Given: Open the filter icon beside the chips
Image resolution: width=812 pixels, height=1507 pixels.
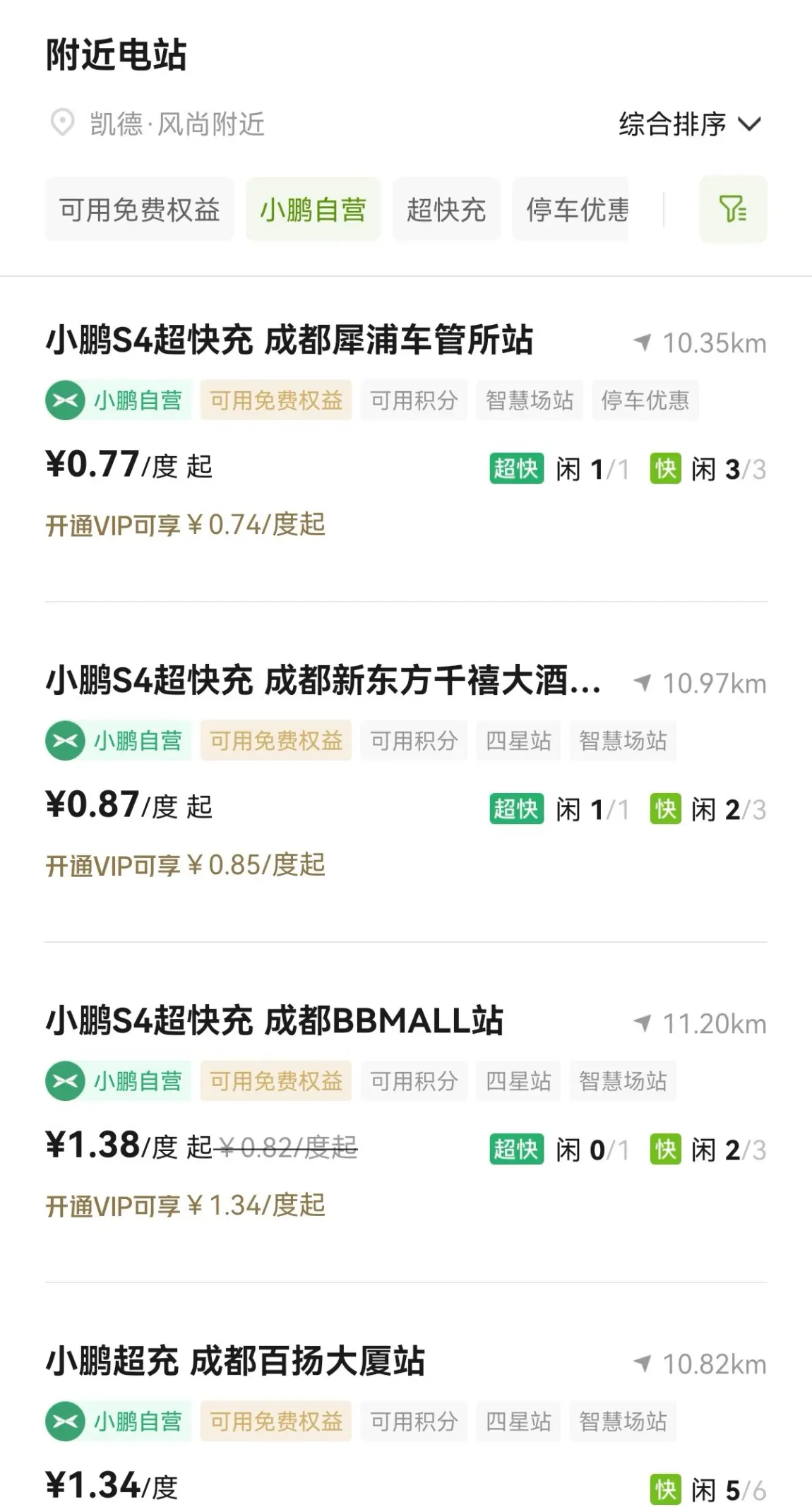Looking at the screenshot, I should (x=733, y=209).
